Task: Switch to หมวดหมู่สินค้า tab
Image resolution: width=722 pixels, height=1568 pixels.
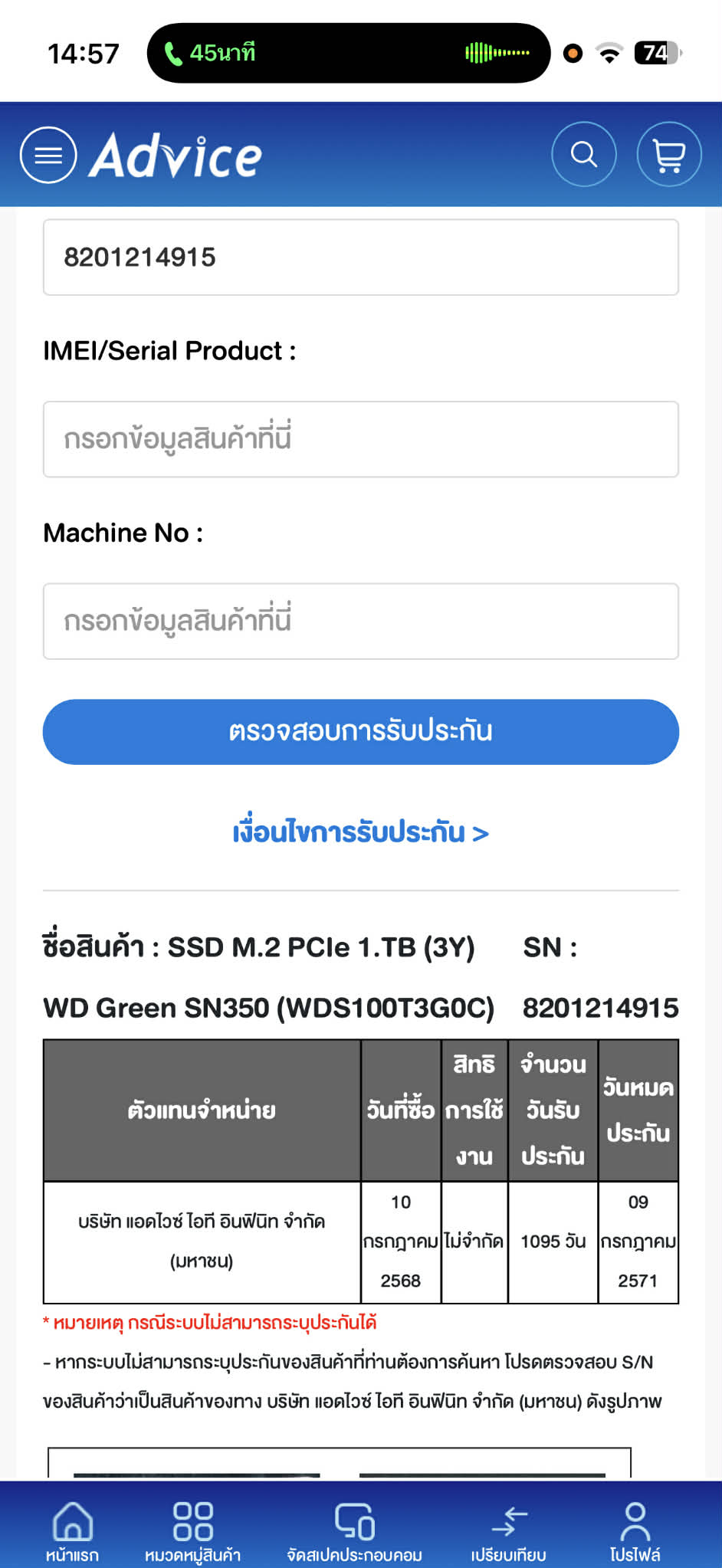Action: (x=192, y=1530)
